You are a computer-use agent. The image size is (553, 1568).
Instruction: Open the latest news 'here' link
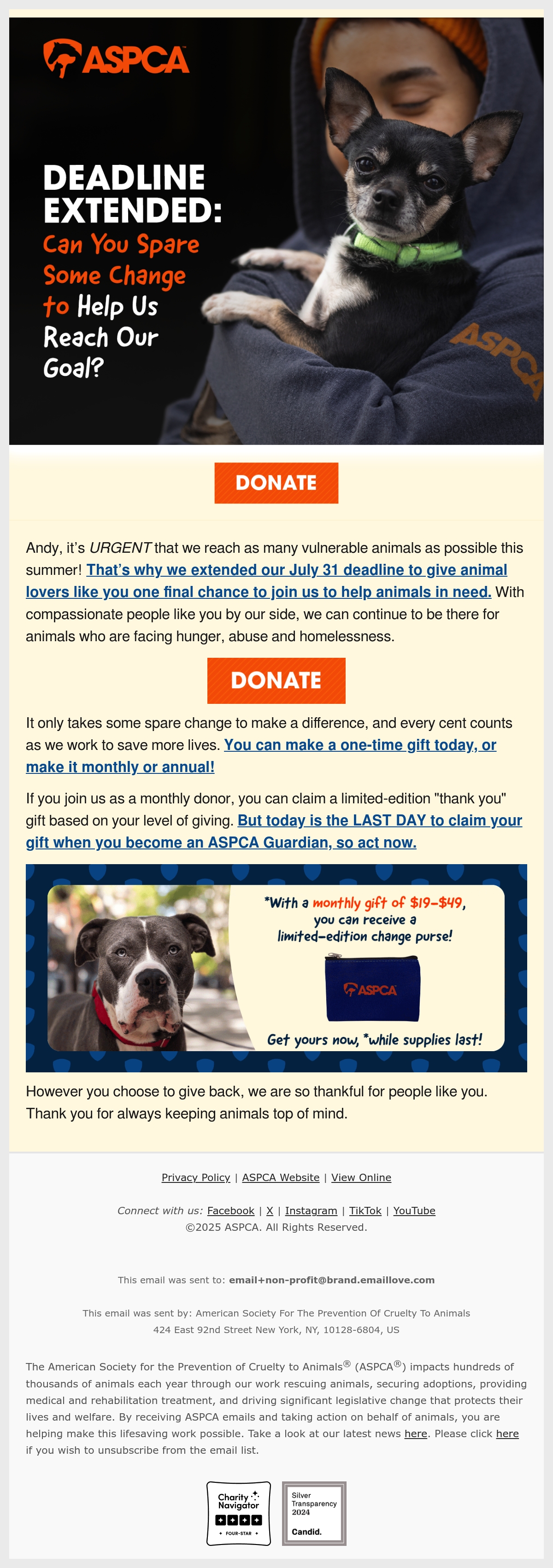click(x=416, y=1433)
